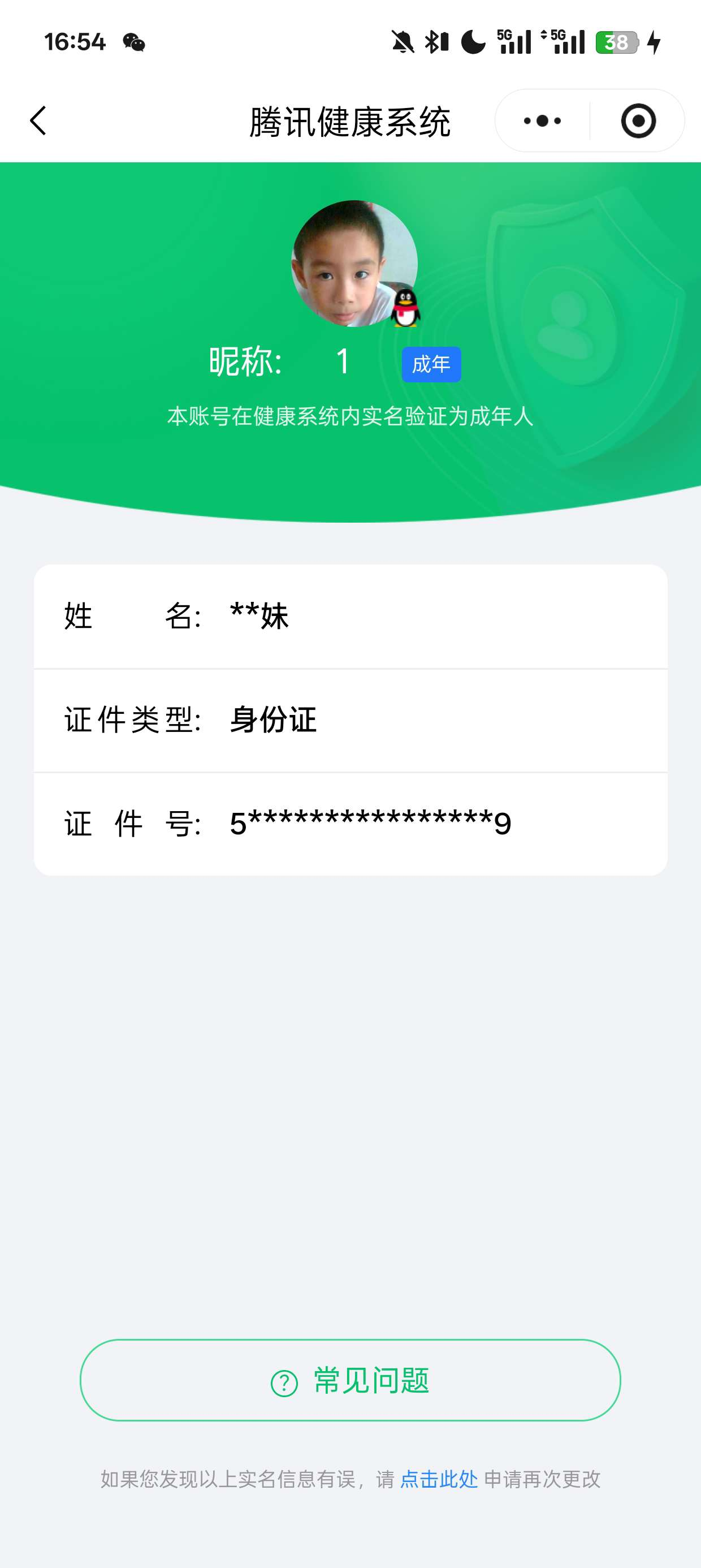The width and height of the screenshot is (701, 1568).
Task: Open the 常见问题 FAQ button
Action: (x=350, y=1380)
